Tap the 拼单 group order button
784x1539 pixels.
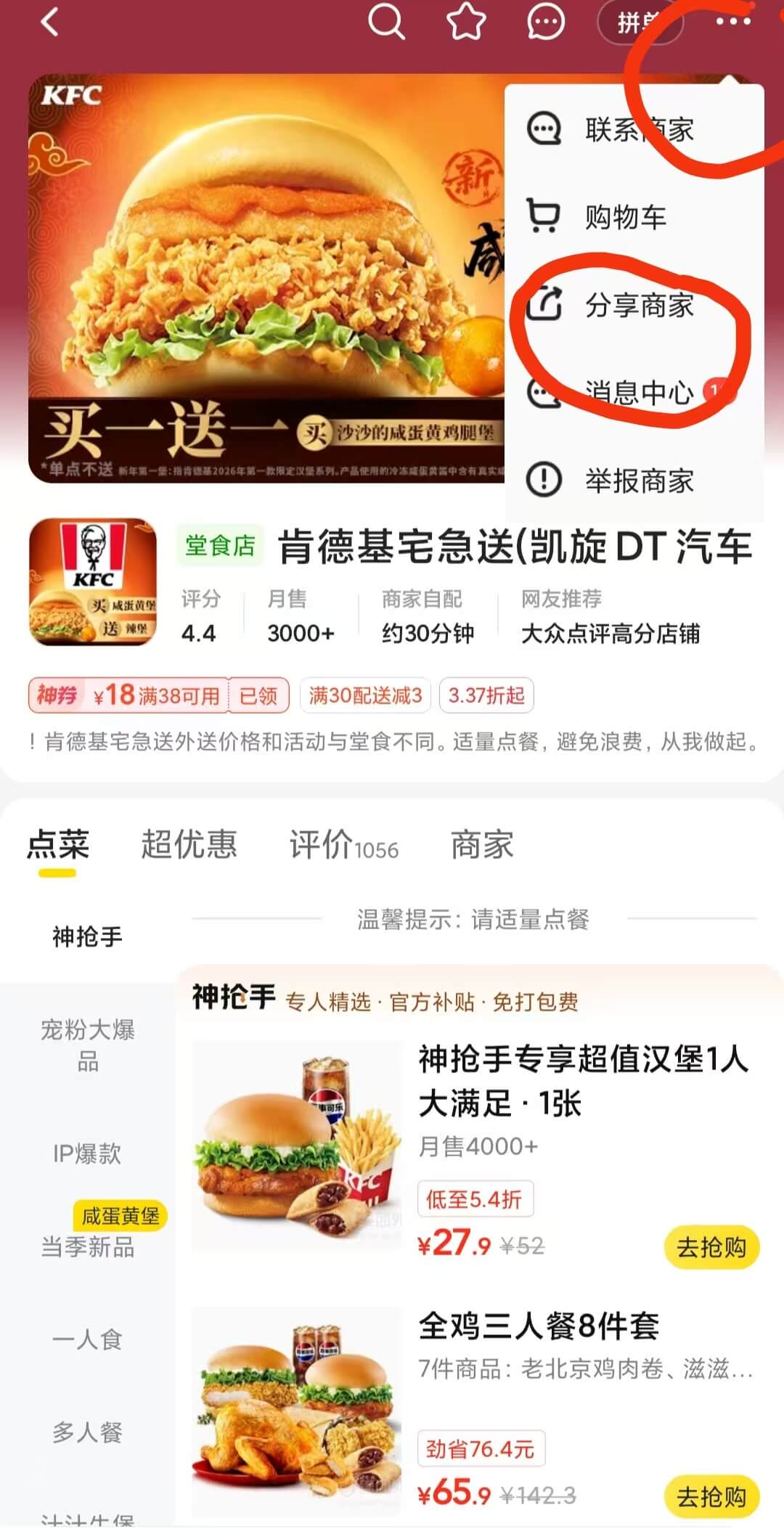[x=640, y=24]
